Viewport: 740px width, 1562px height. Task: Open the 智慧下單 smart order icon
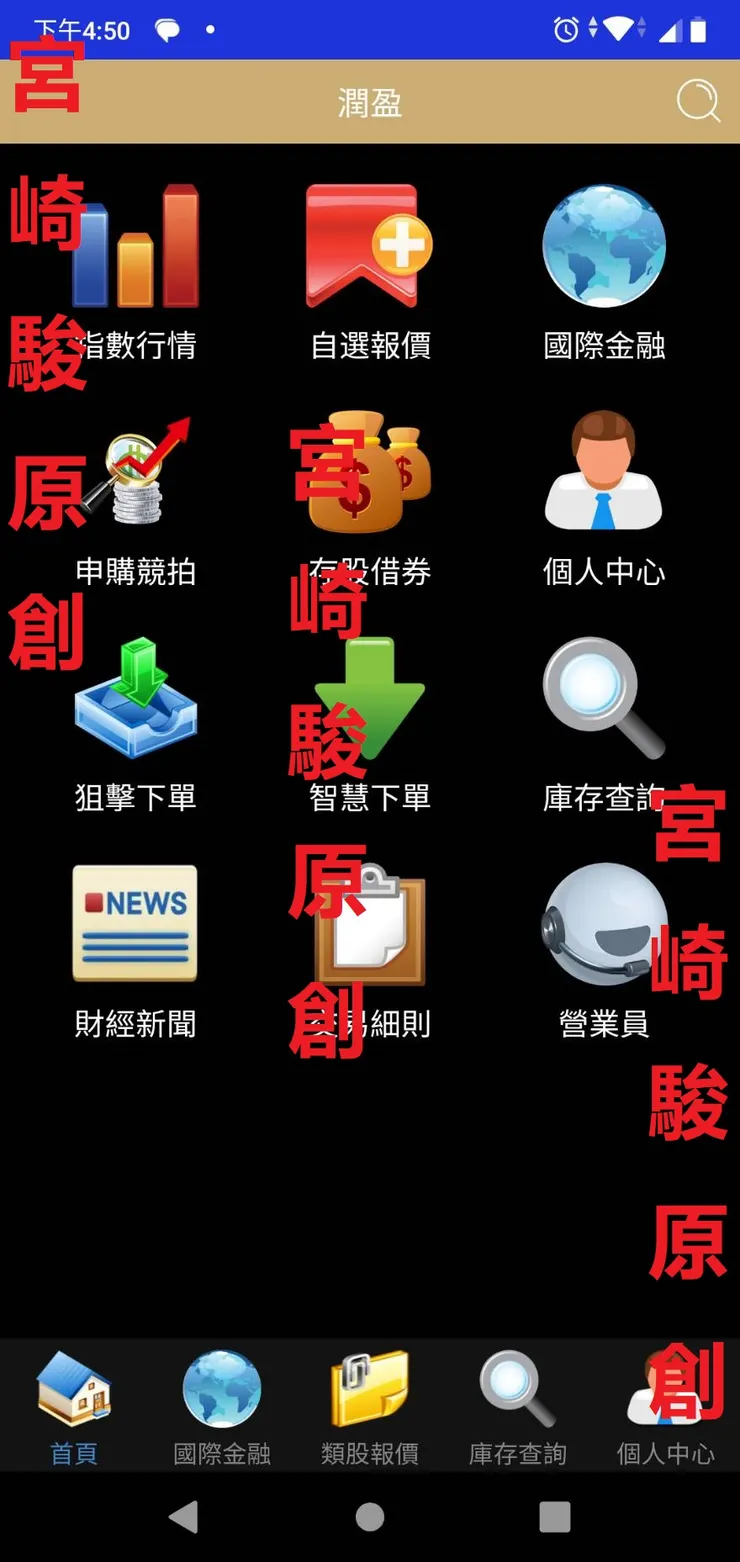pyautogui.click(x=369, y=697)
